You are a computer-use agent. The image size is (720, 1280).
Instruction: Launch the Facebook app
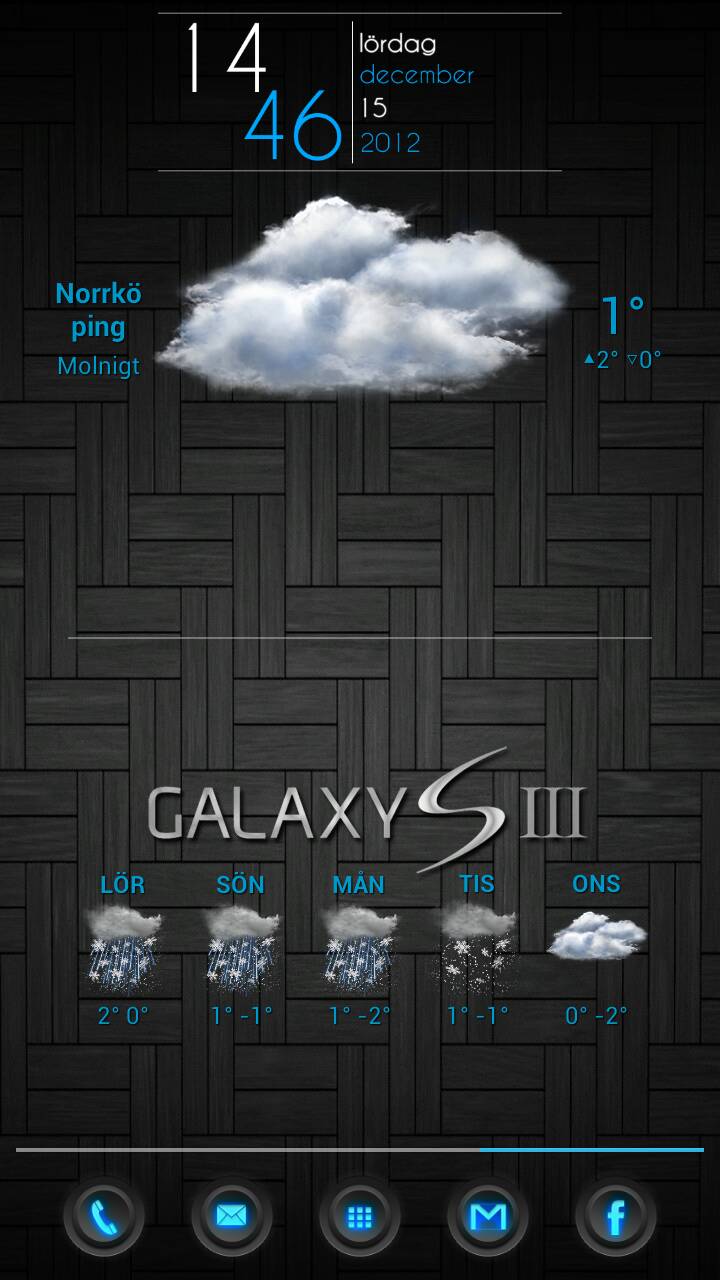(616, 1217)
